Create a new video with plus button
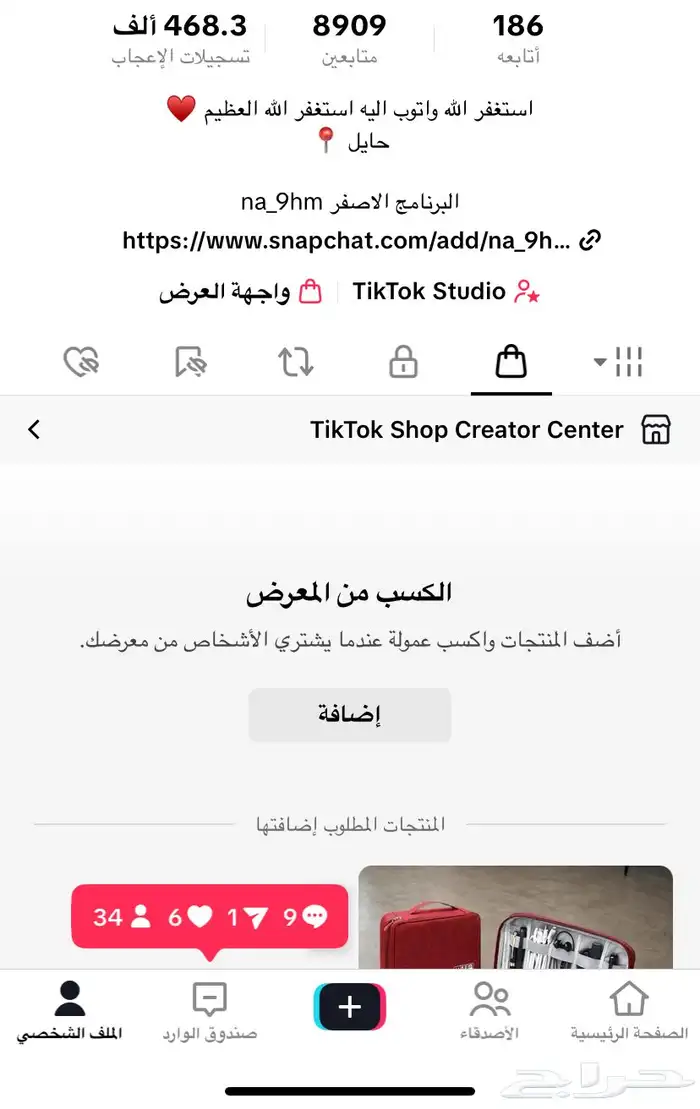The height and width of the screenshot is (1109, 700). [x=349, y=1007]
